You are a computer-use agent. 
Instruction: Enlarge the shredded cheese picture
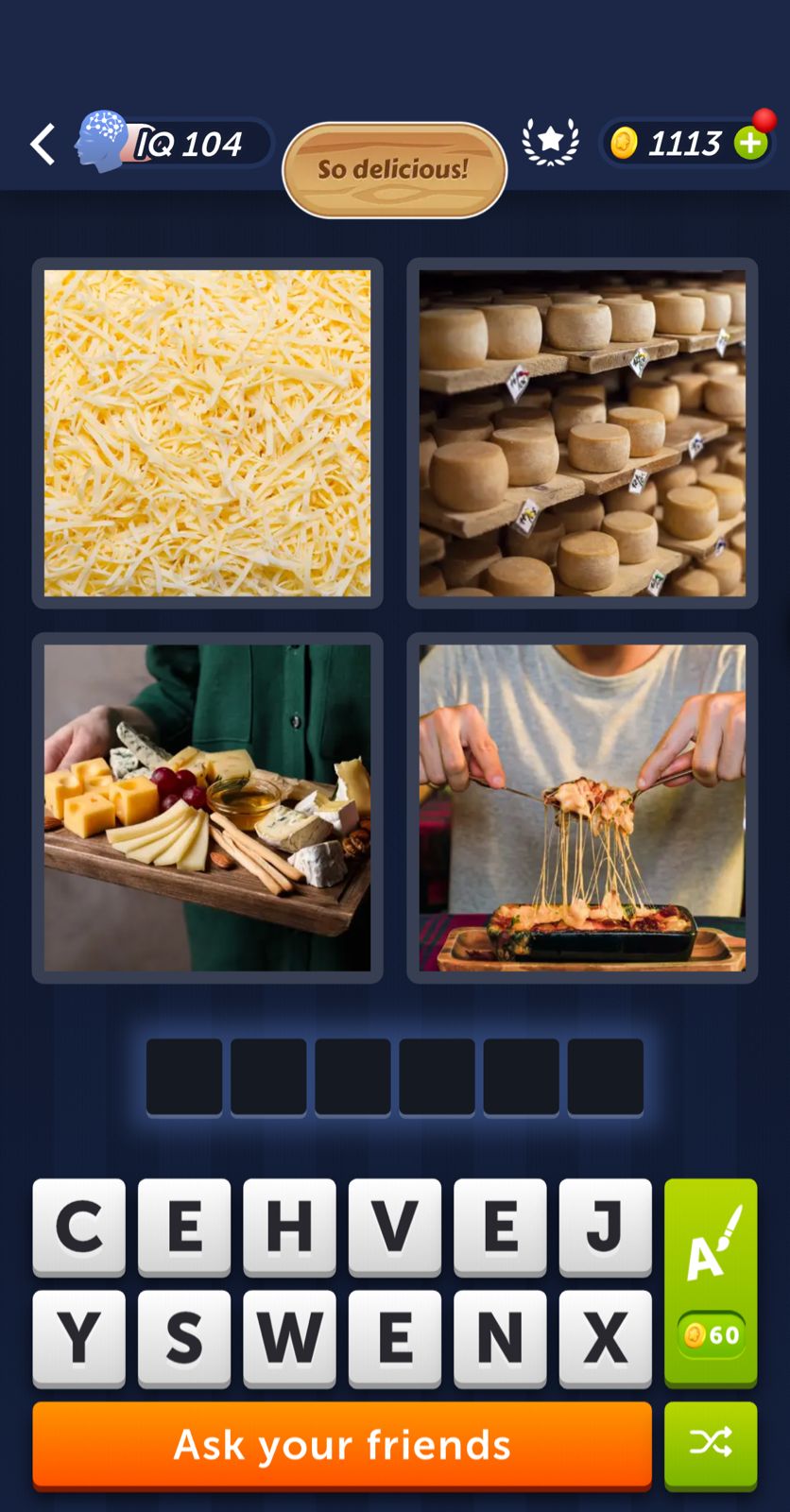[207, 433]
